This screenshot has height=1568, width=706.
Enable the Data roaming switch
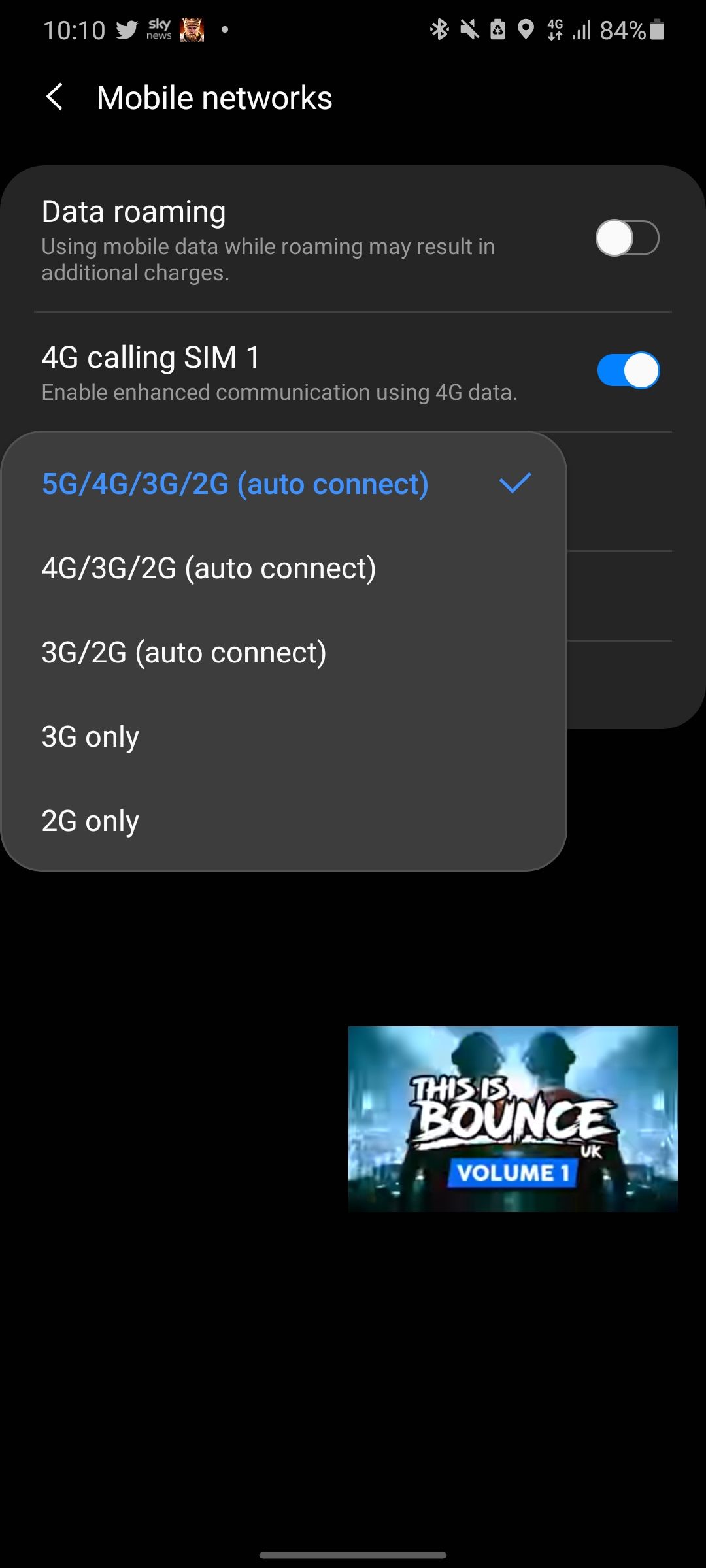(627, 238)
